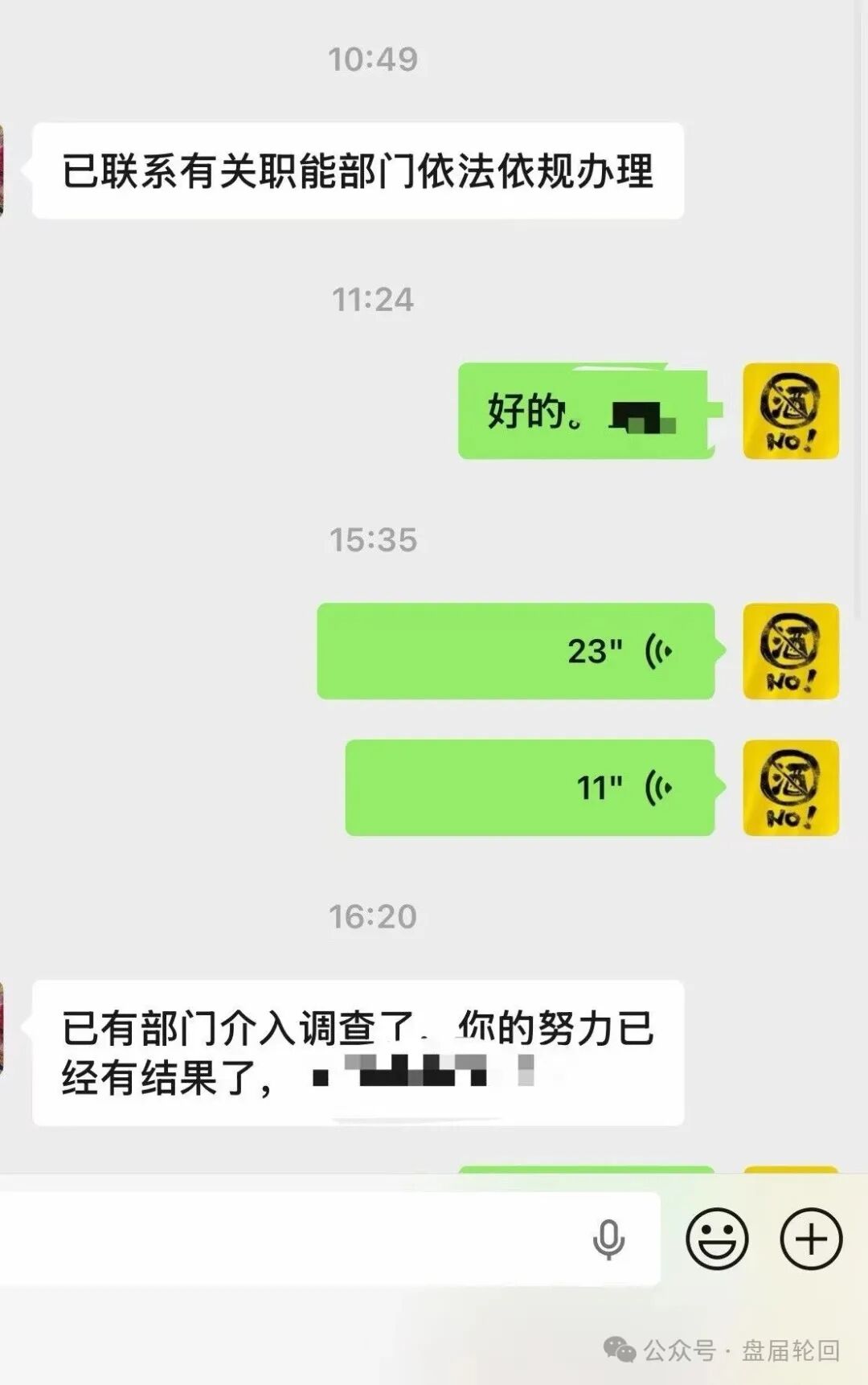The height and width of the screenshot is (1385, 868).
Task: Open the plus attachments menu
Action: (x=811, y=1239)
